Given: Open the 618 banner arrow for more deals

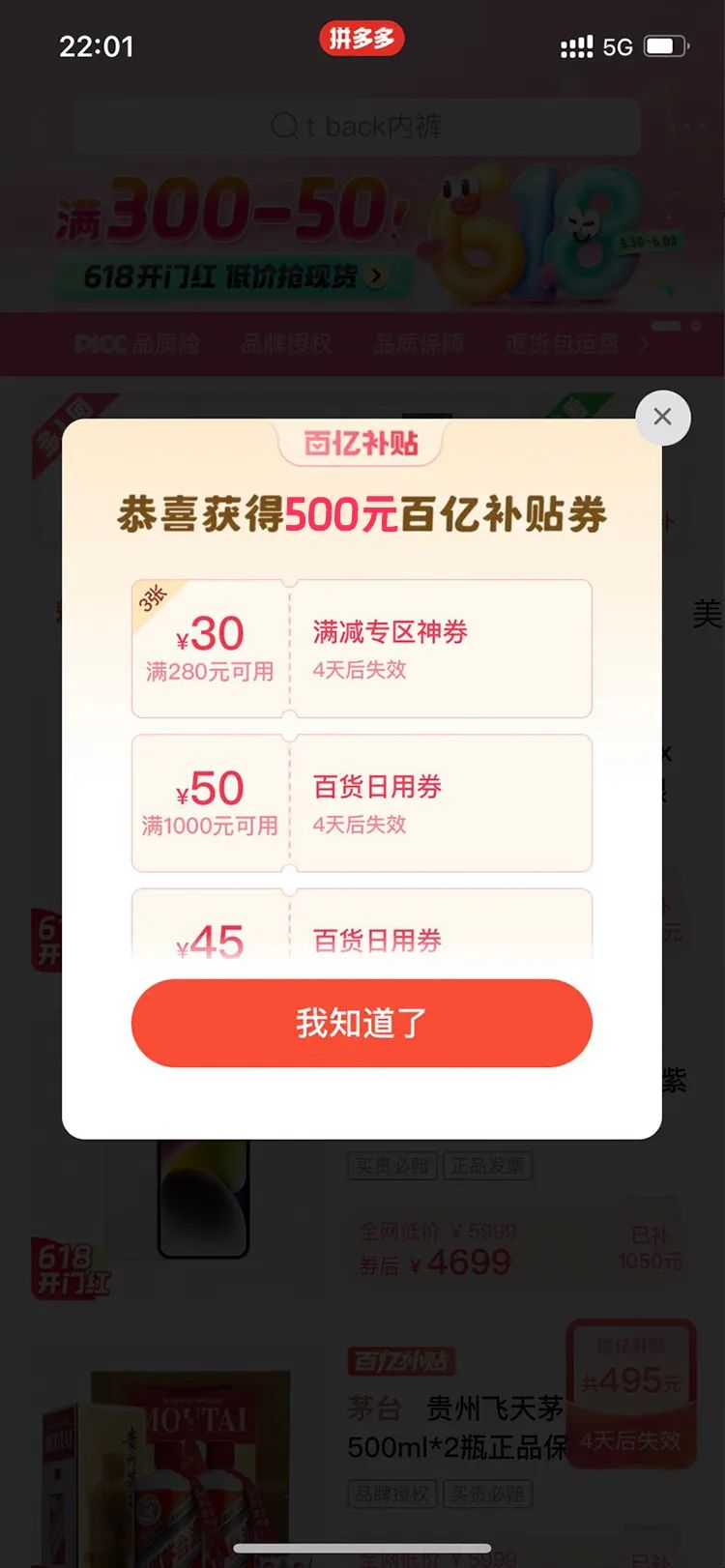Looking at the screenshot, I should pyautogui.click(x=376, y=275).
